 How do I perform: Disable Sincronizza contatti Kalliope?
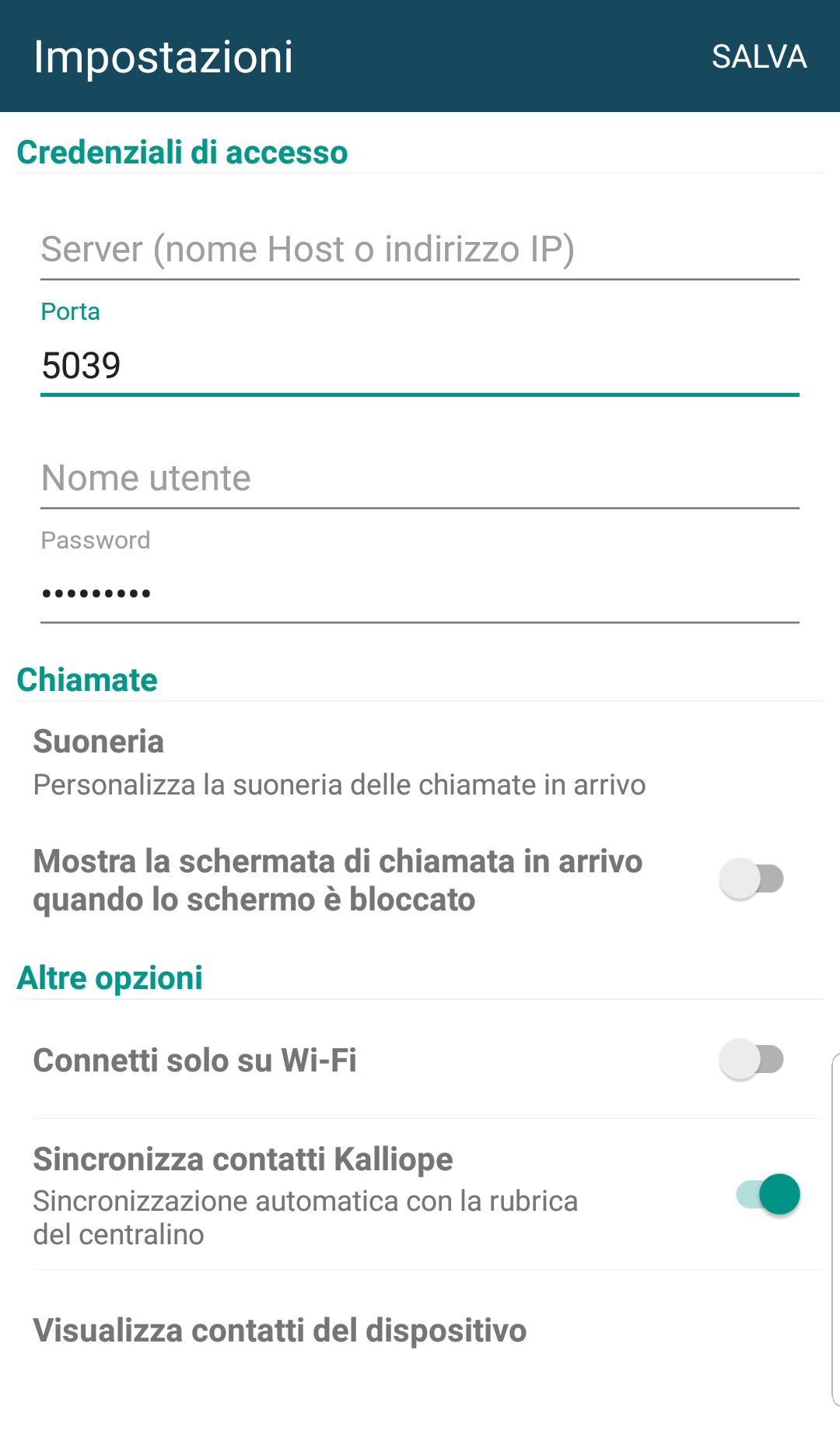point(768,1194)
